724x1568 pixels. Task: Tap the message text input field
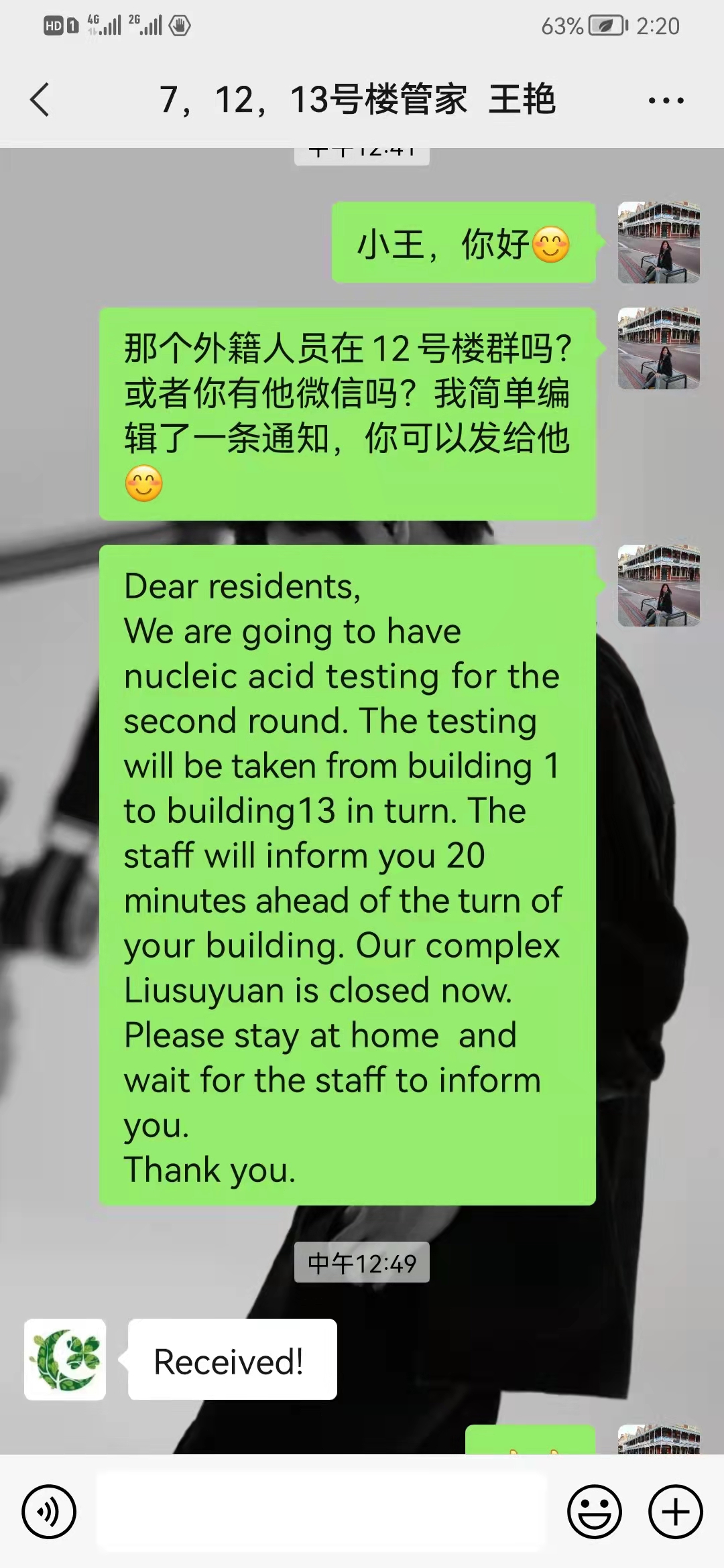click(322, 1512)
